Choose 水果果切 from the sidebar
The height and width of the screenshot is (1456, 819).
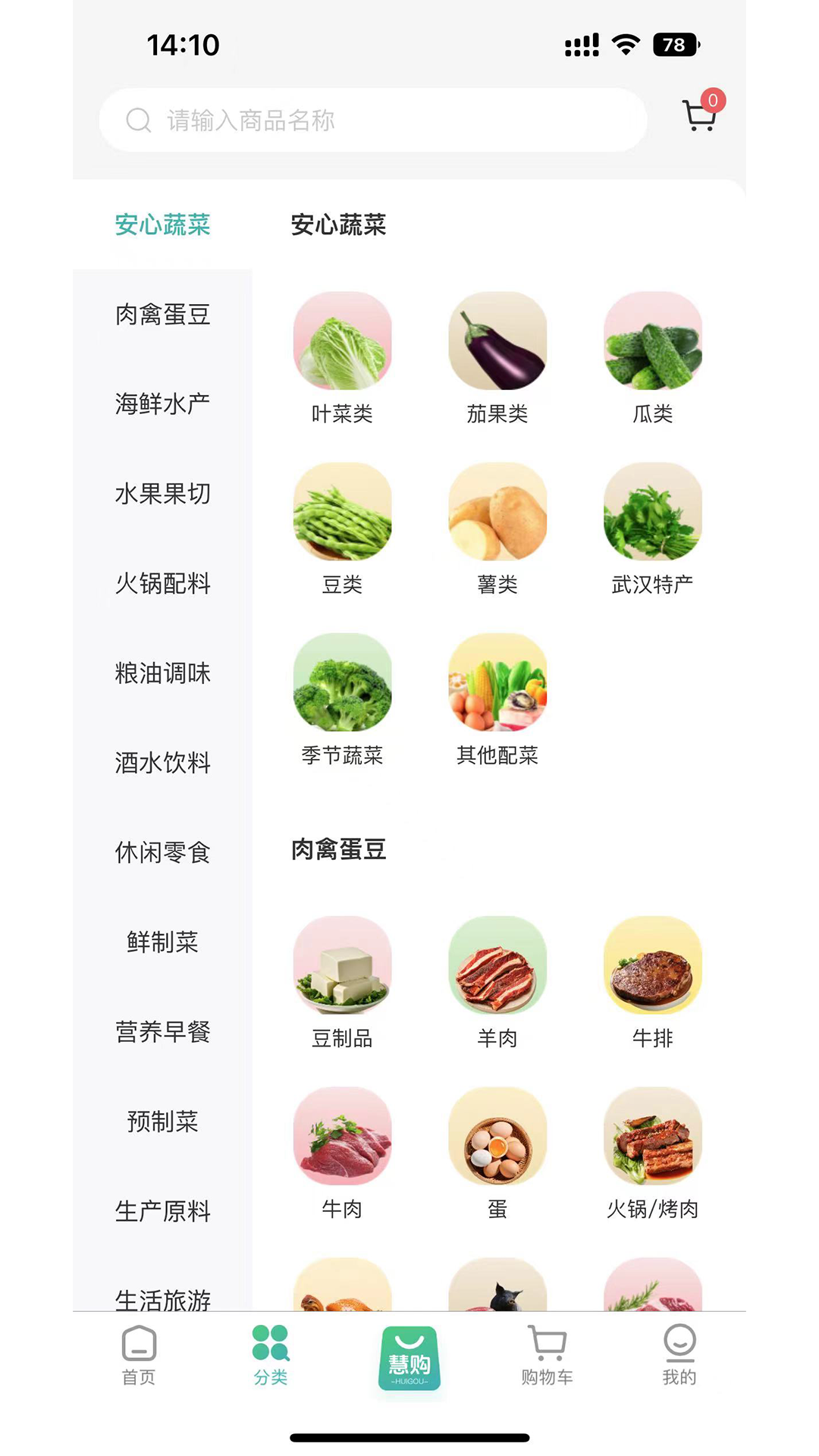pos(162,494)
